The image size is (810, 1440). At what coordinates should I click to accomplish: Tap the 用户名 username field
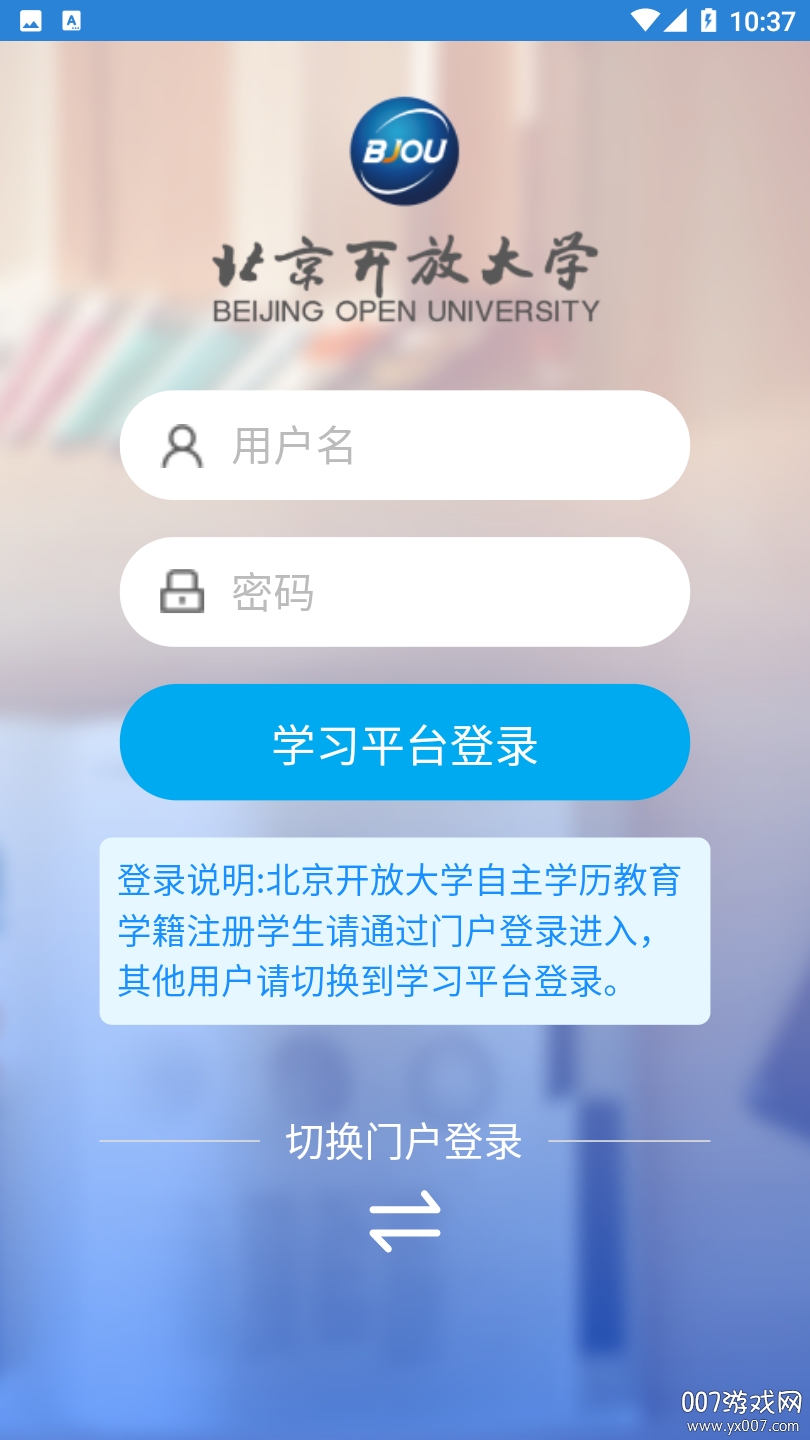(x=404, y=445)
